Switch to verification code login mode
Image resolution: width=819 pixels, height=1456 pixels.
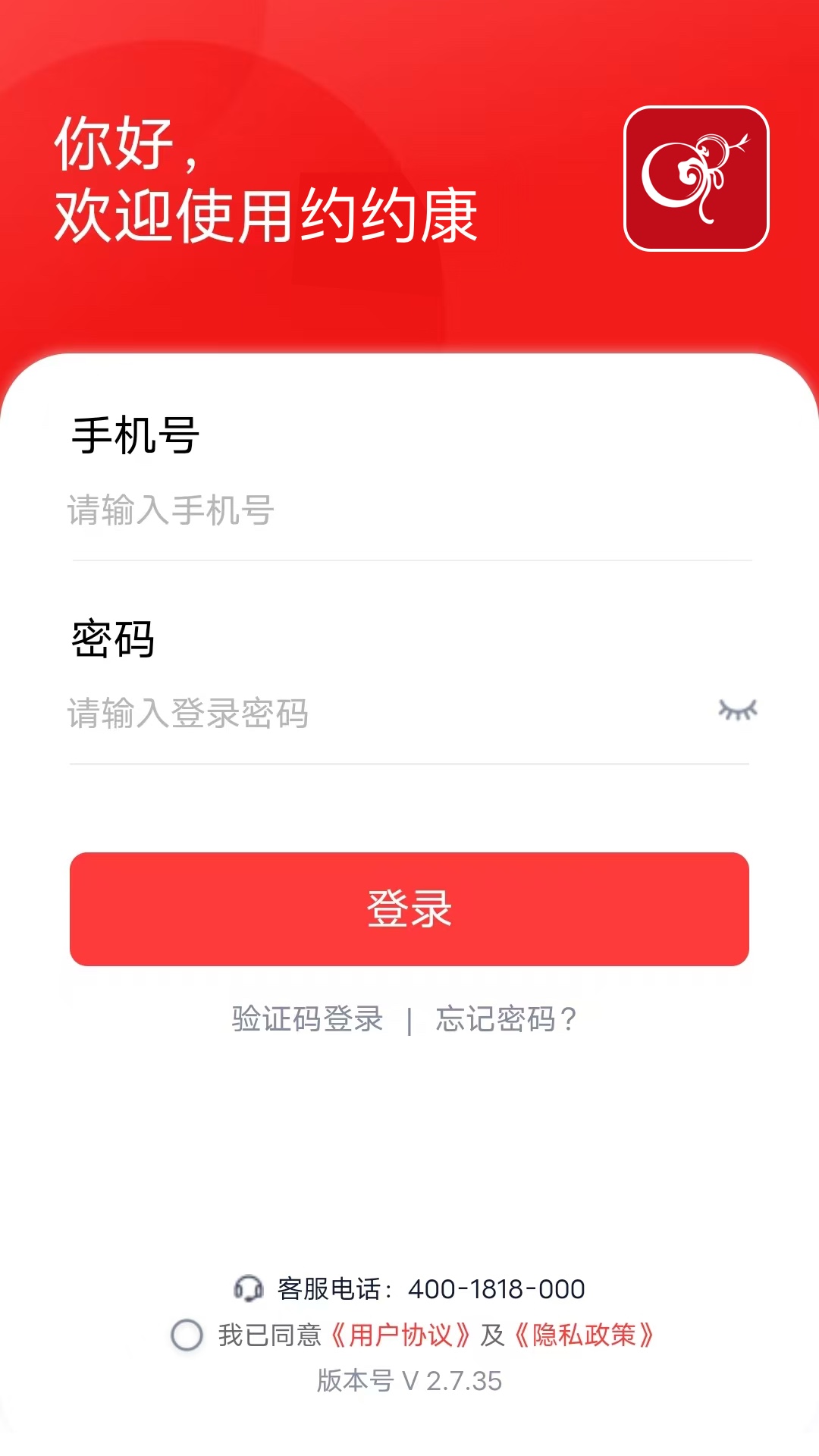pos(306,1020)
